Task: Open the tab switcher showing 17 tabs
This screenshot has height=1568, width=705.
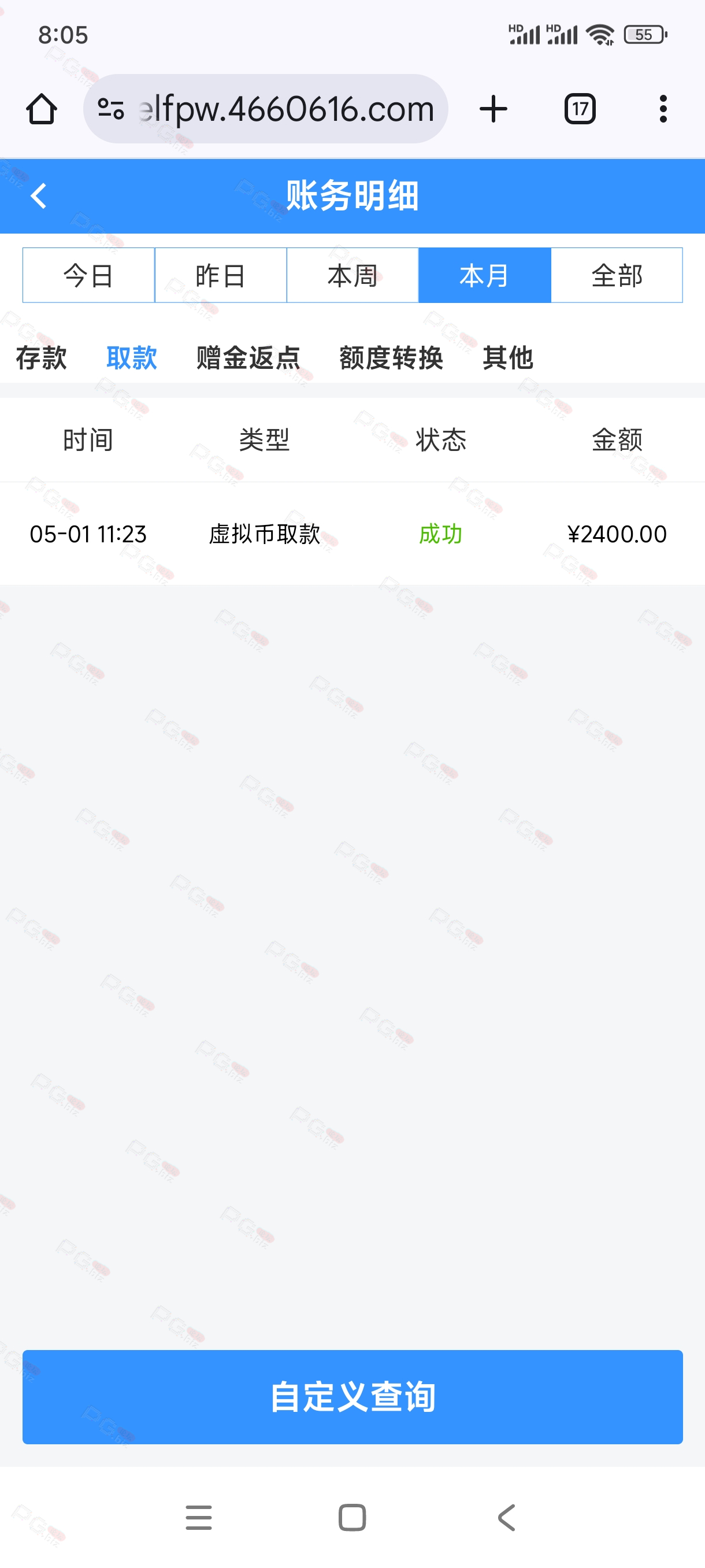Action: pos(580,110)
